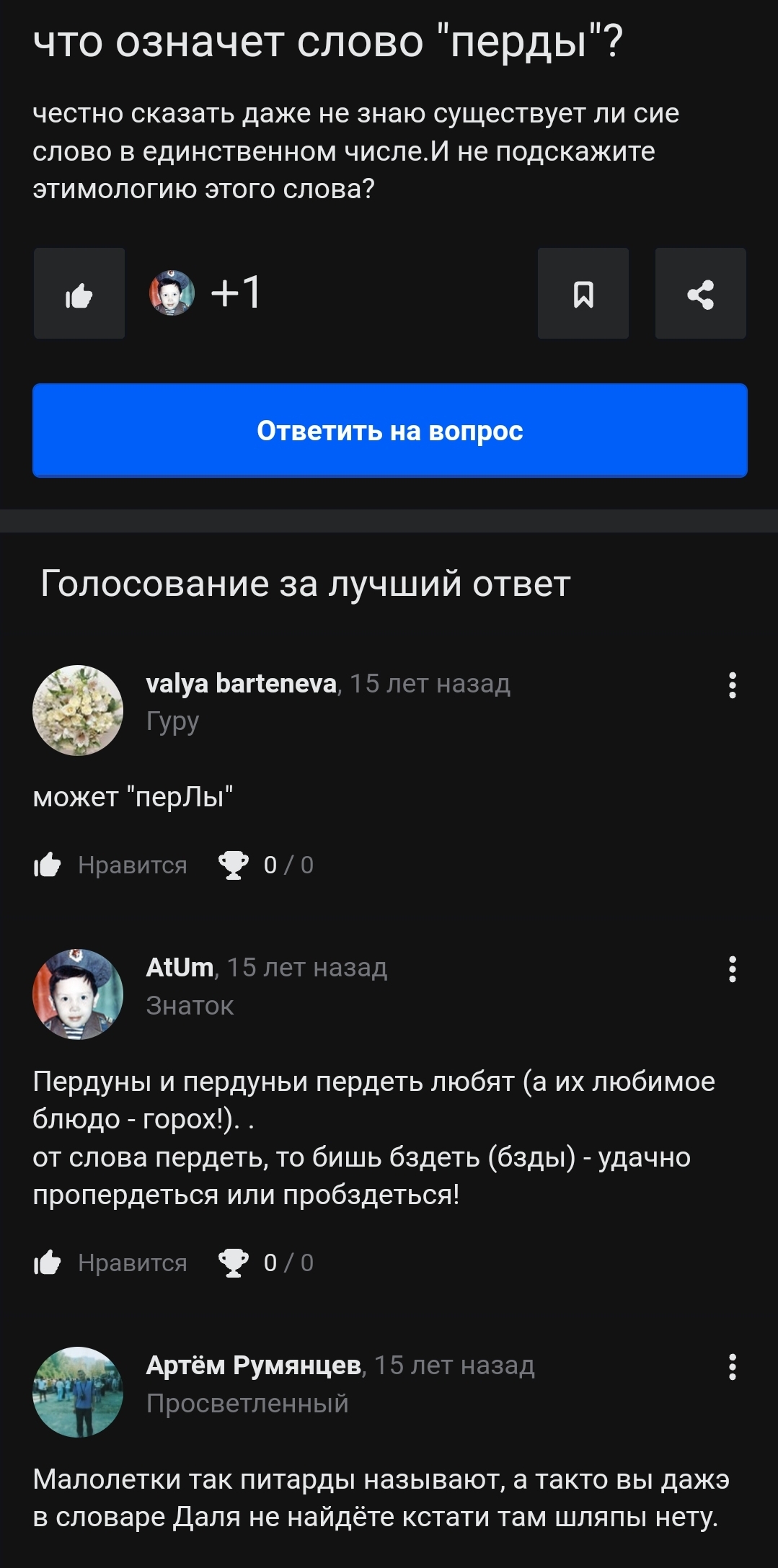Tap "Ответить на вопрос" button
Image resolution: width=778 pixels, height=1568 pixels.
pos(390,430)
